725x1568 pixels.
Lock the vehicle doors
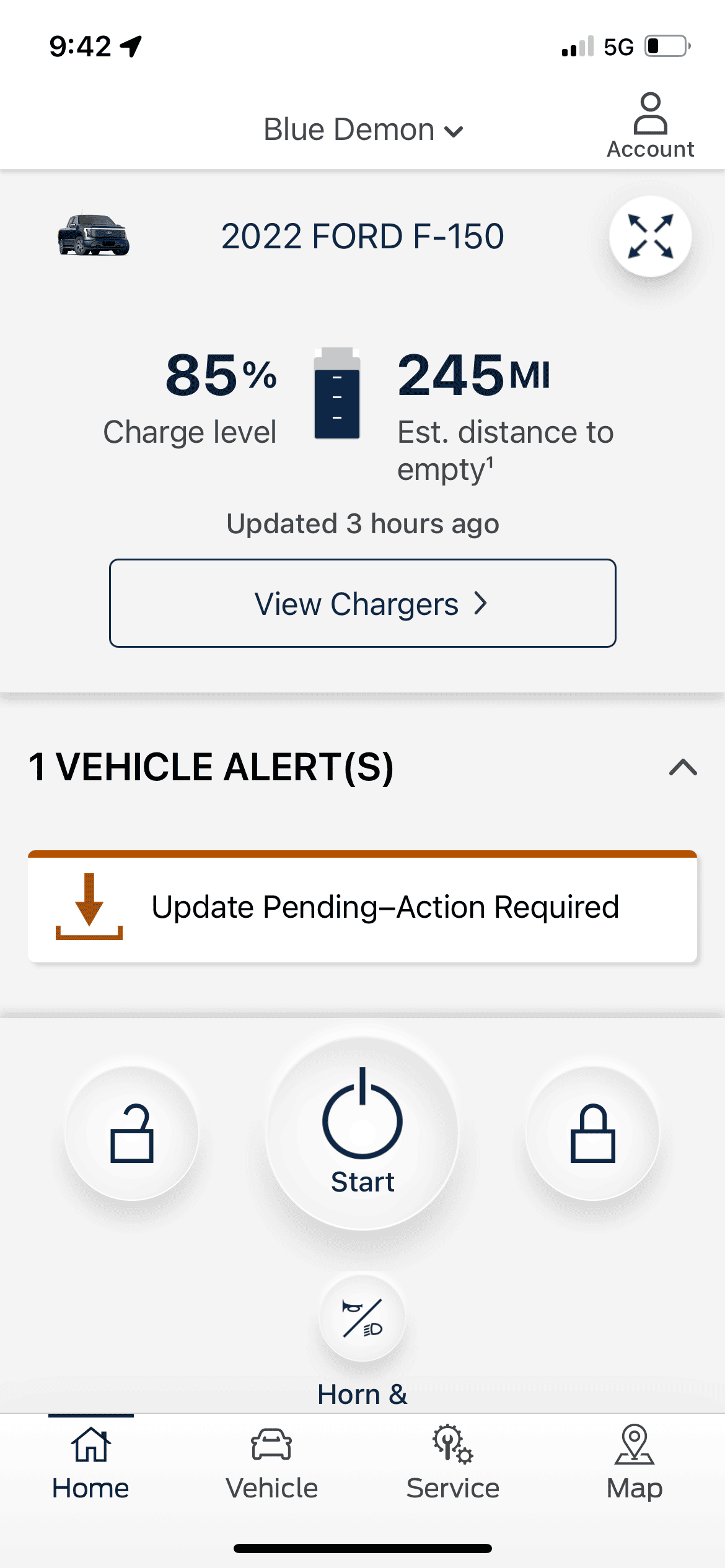(592, 1133)
